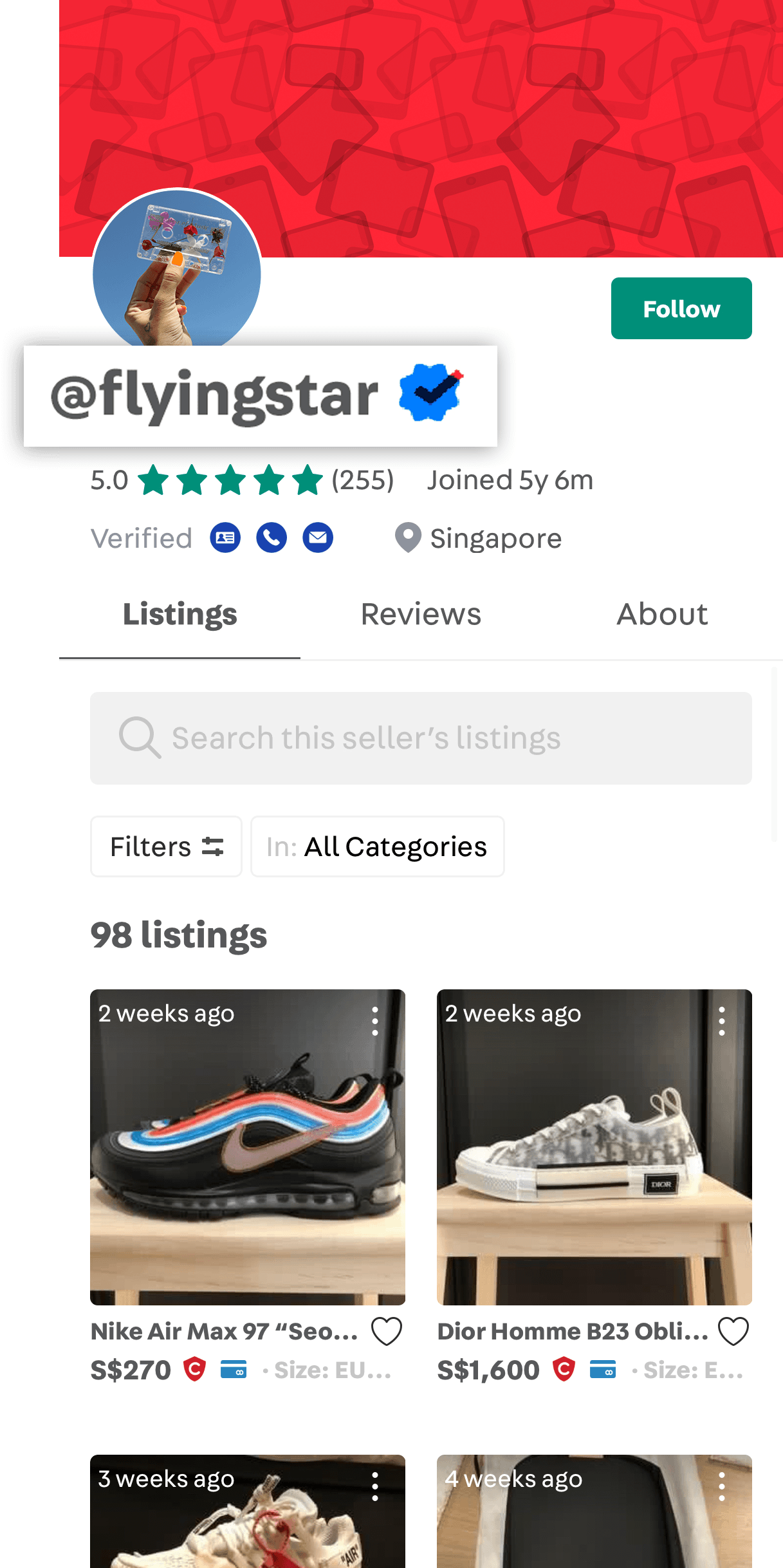This screenshot has height=1568, width=783.
Task: Choose a category from All Categories
Action: click(377, 846)
